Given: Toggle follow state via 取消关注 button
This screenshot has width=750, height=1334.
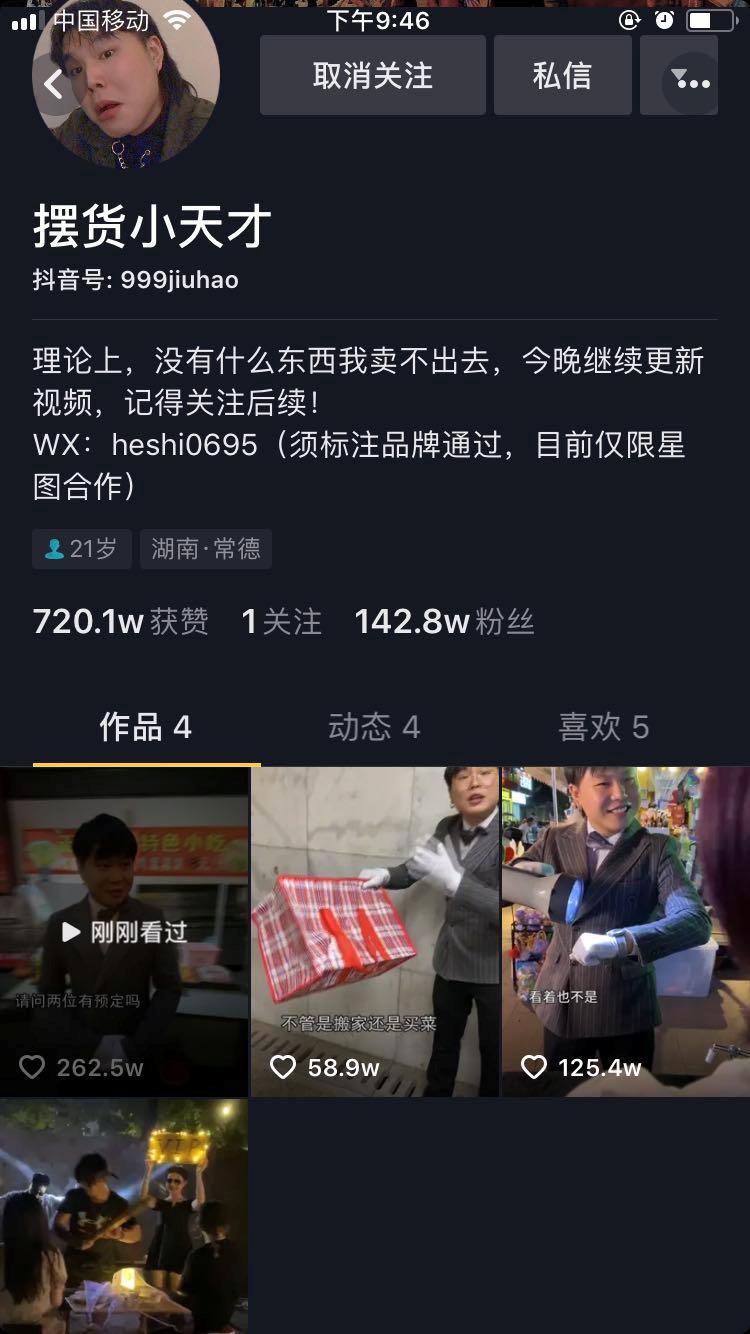Looking at the screenshot, I should (372, 75).
